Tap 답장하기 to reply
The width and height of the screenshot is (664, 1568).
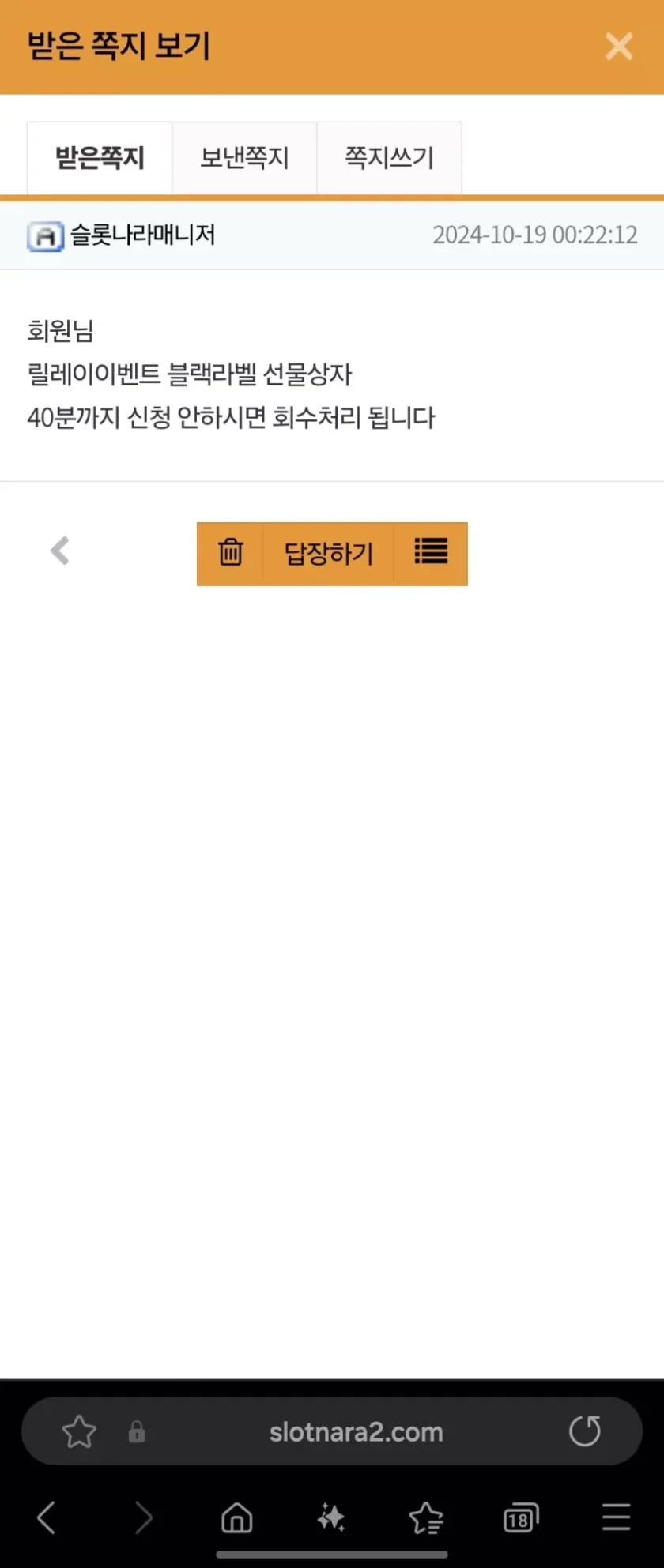click(328, 553)
